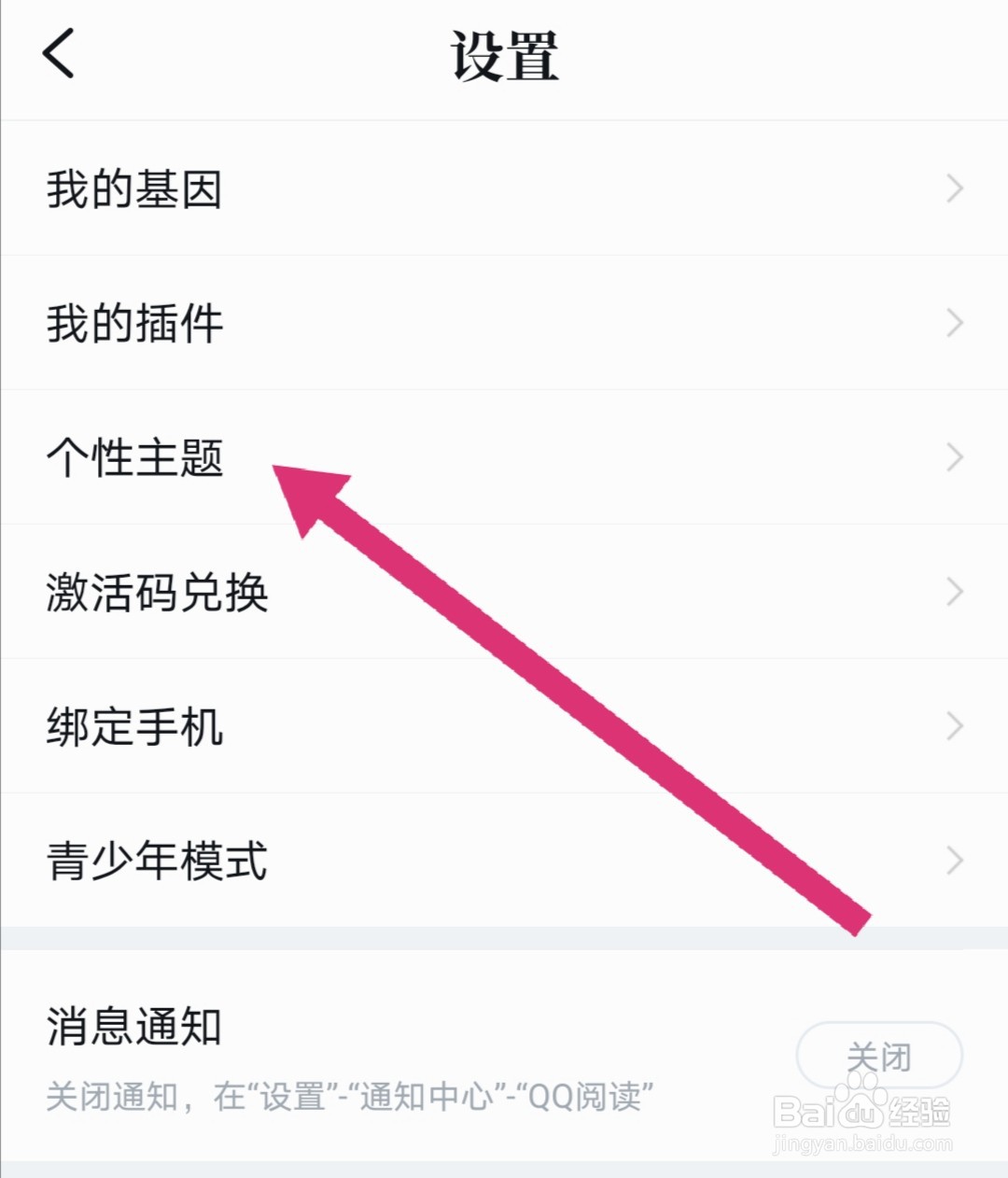Expand the chevron beside 我的插件
The image size is (1008, 1178).
pos(954,323)
